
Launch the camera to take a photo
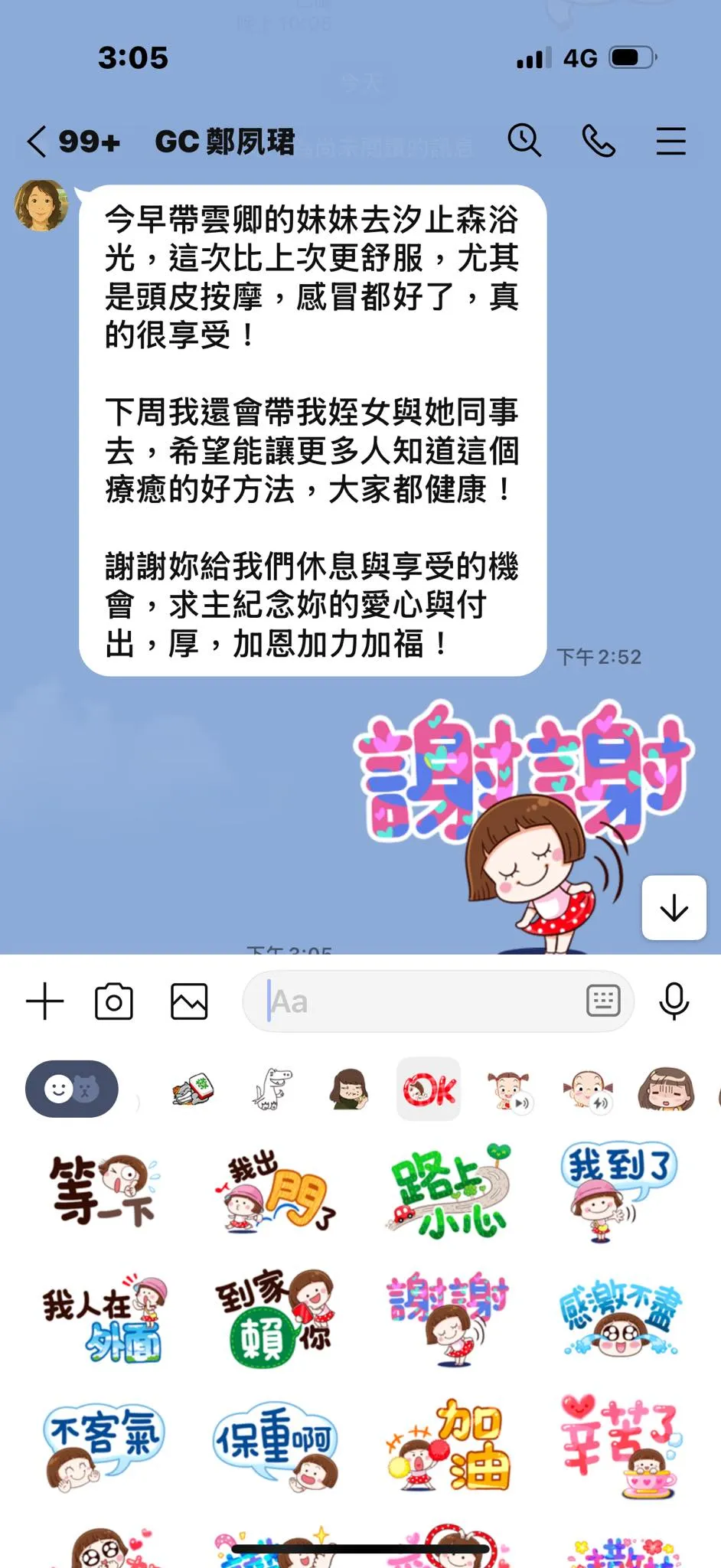click(114, 1001)
